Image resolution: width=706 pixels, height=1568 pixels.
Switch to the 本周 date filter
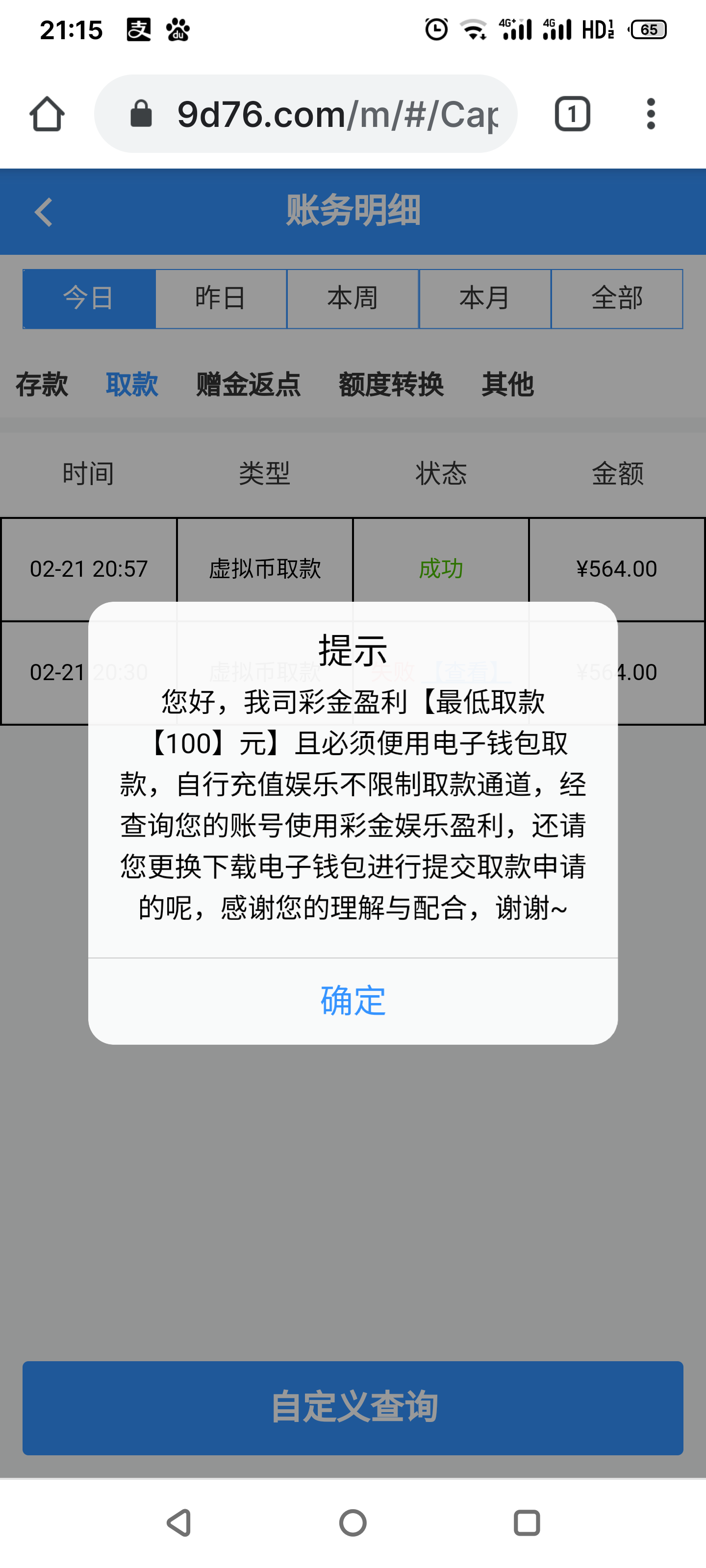pyautogui.click(x=353, y=299)
